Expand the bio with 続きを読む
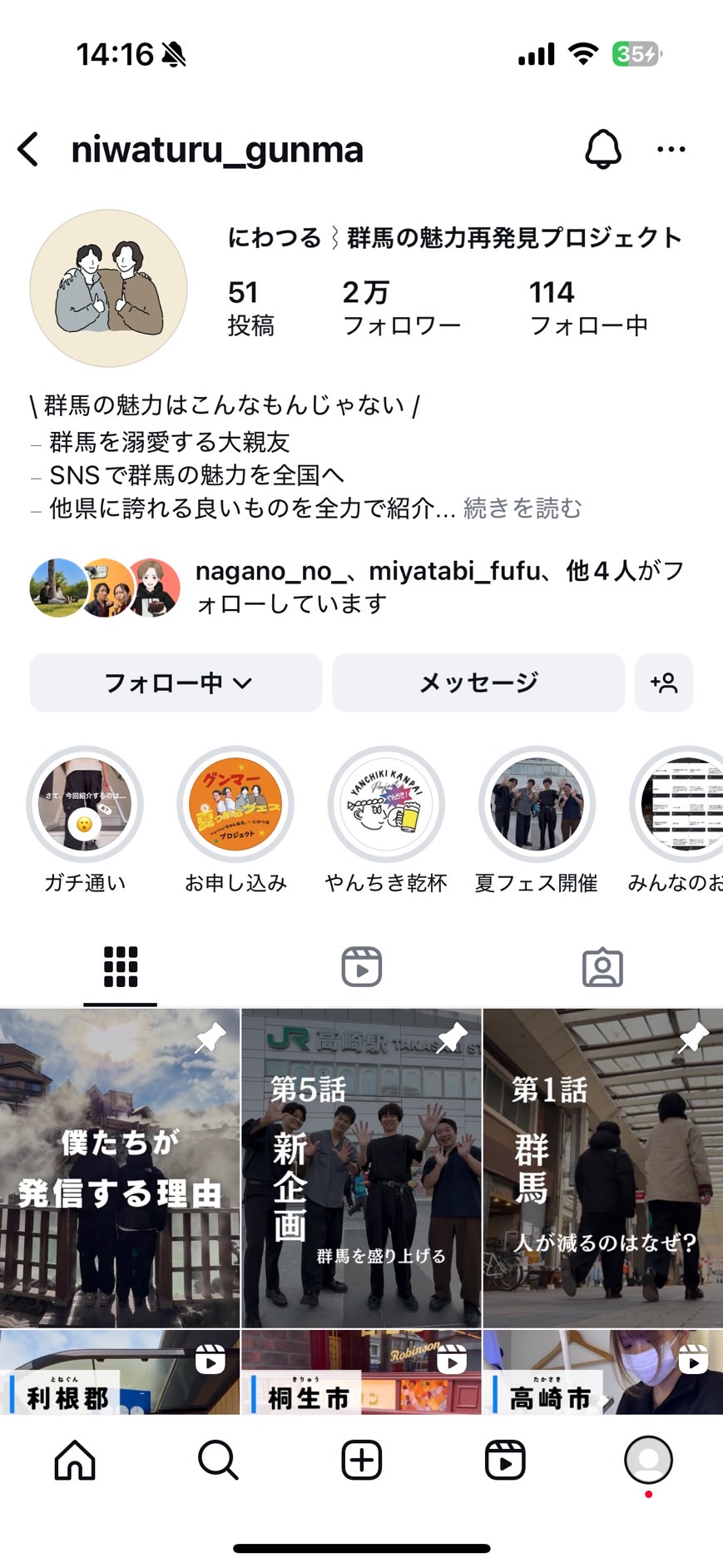 point(522,509)
